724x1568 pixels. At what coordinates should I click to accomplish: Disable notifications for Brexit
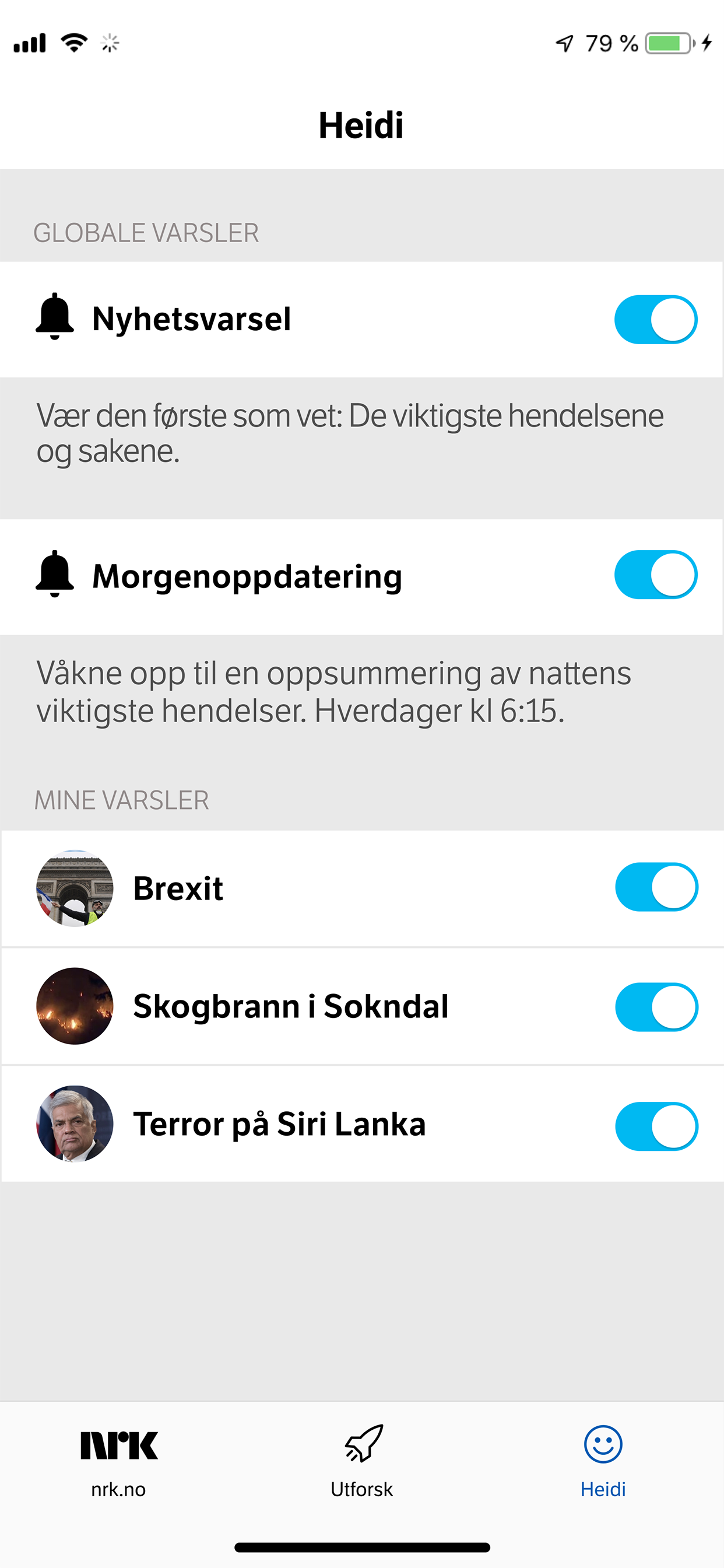coord(655,887)
